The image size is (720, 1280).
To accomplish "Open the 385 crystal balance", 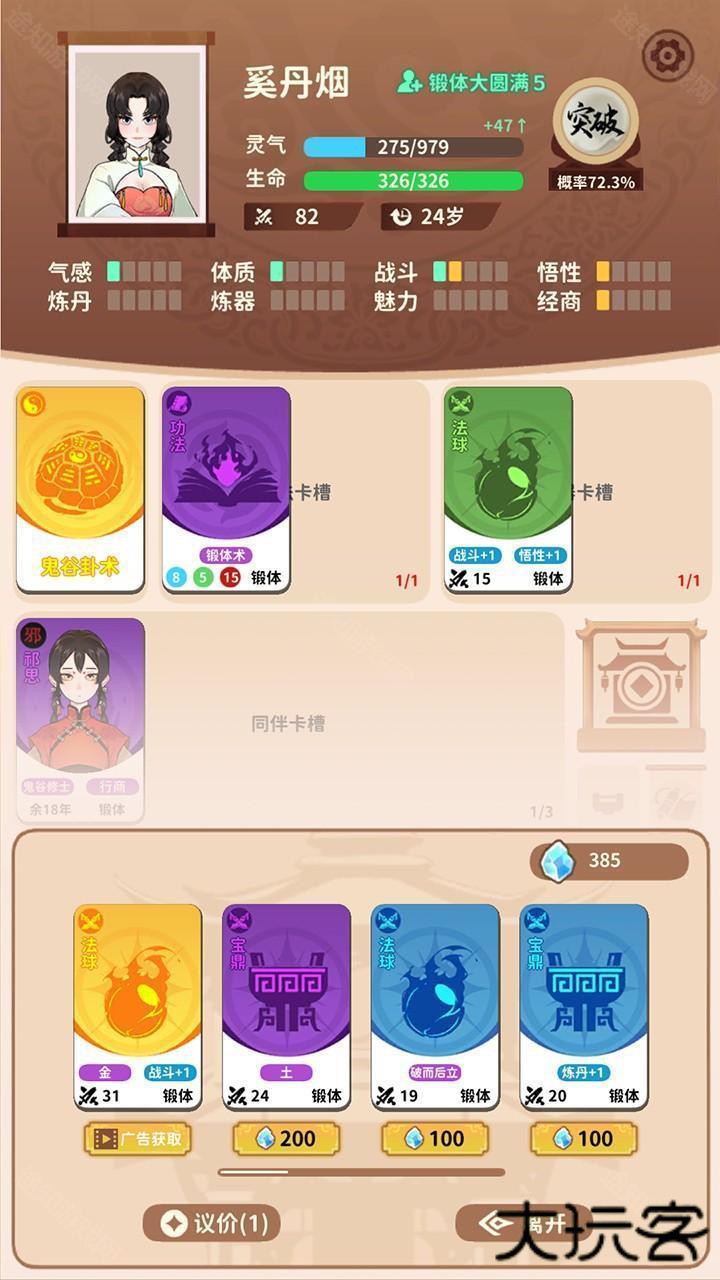I will (609, 861).
